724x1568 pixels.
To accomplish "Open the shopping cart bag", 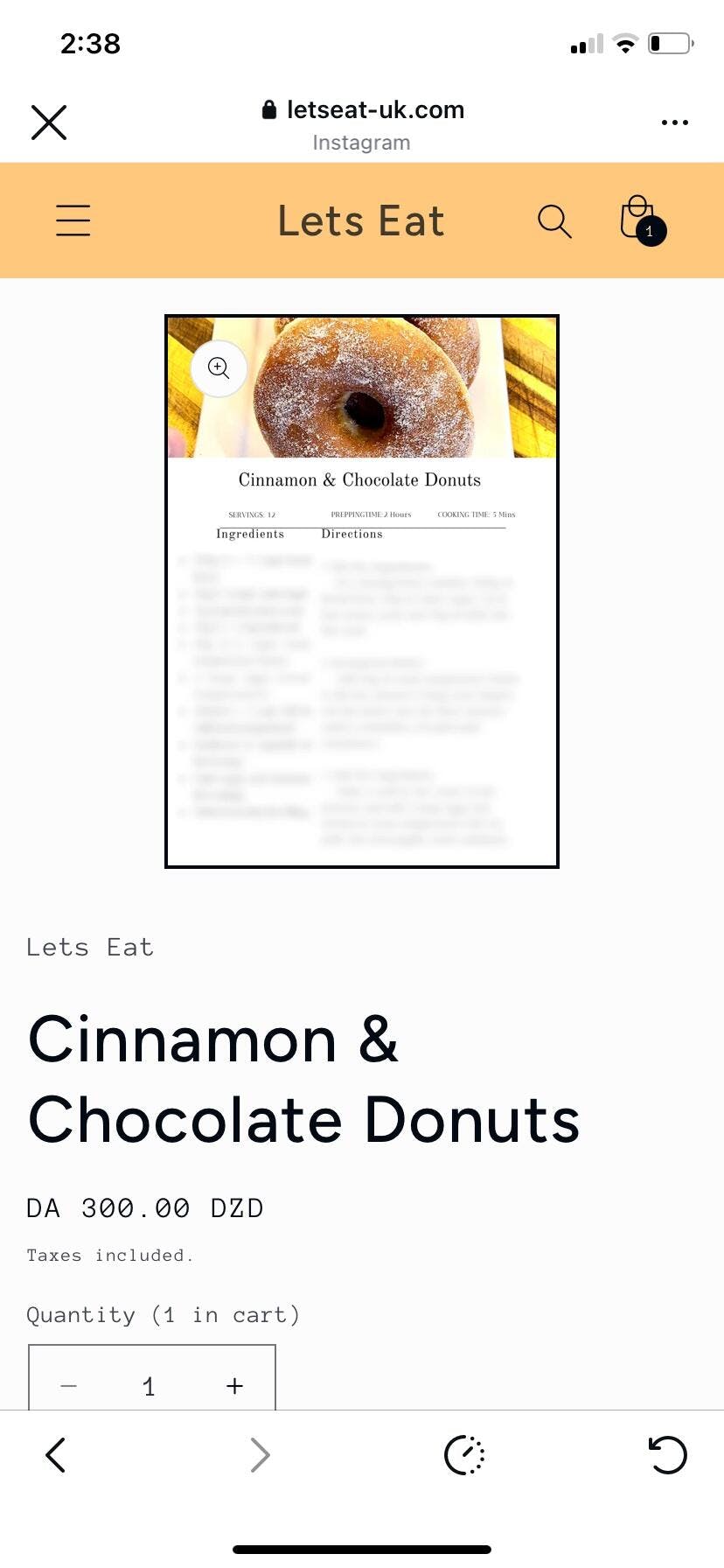I will 640,220.
